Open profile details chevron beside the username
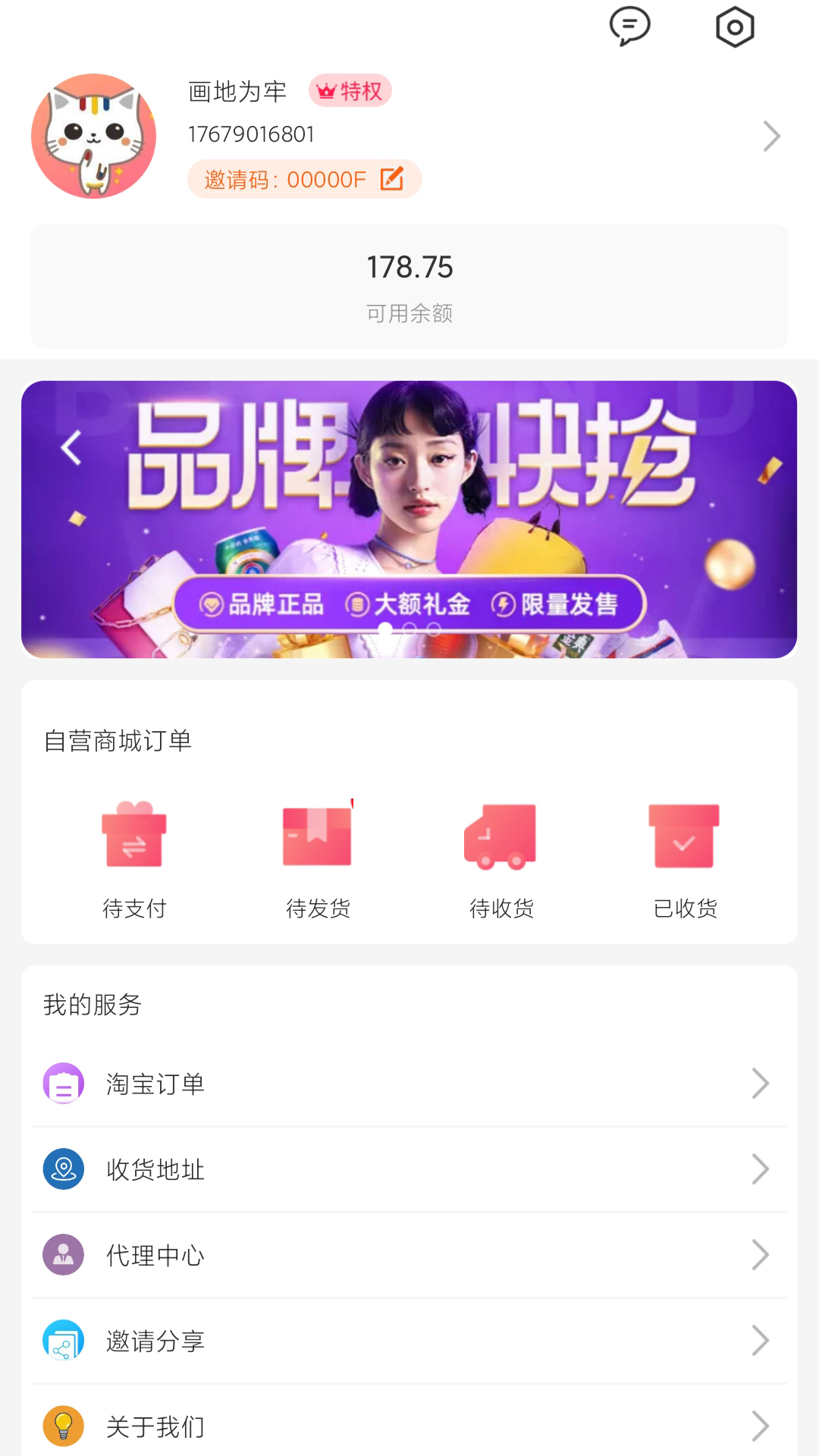The height and width of the screenshot is (1456, 819). [770, 136]
